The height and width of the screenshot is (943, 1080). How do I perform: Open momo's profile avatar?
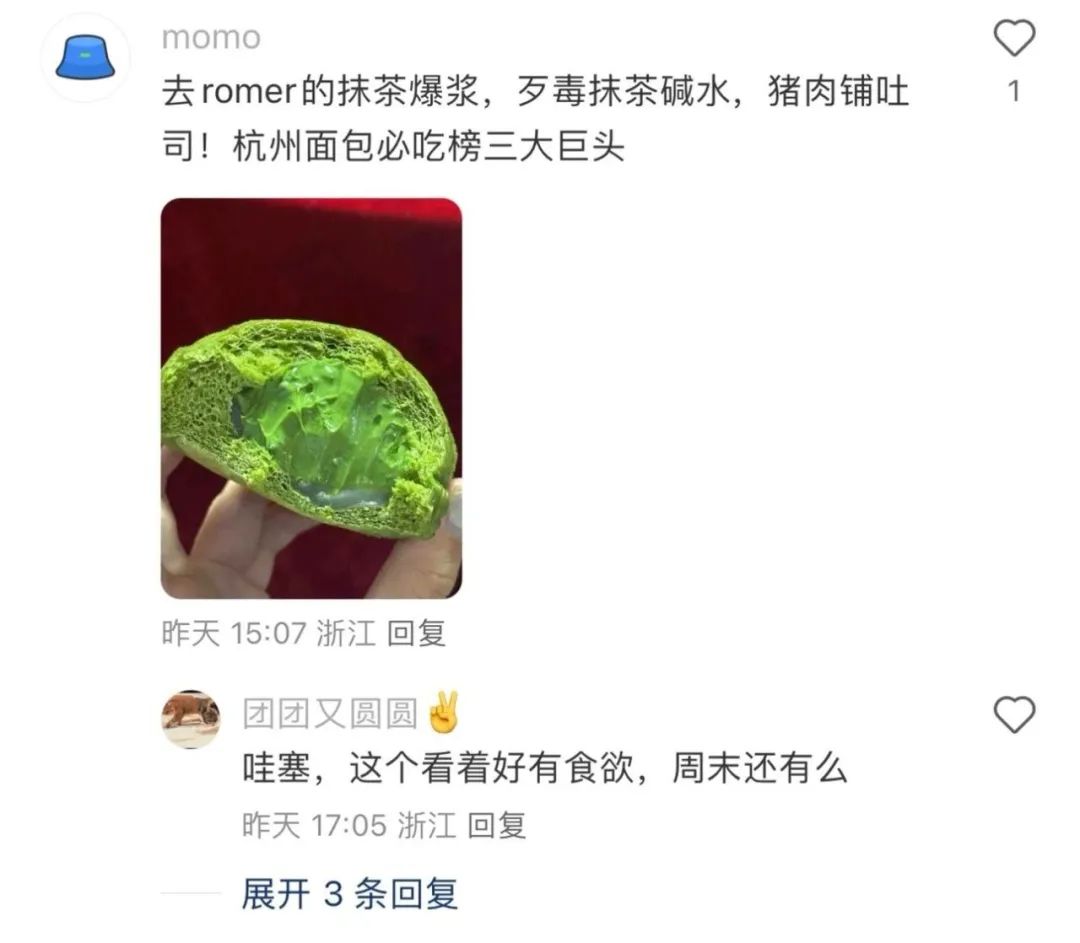click(85, 58)
